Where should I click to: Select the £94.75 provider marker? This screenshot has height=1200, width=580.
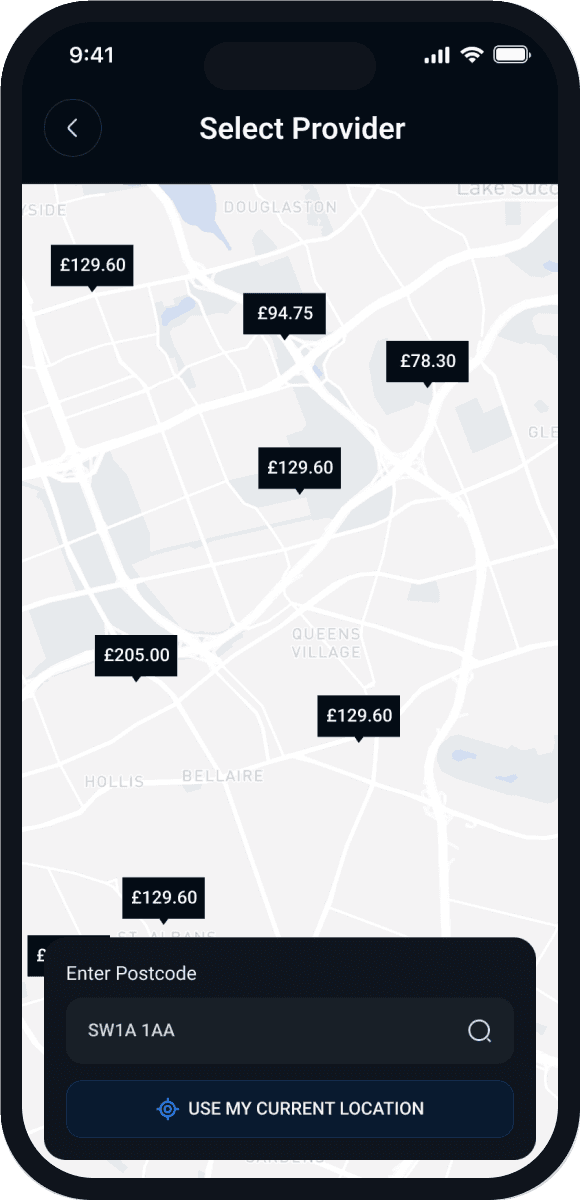(285, 315)
